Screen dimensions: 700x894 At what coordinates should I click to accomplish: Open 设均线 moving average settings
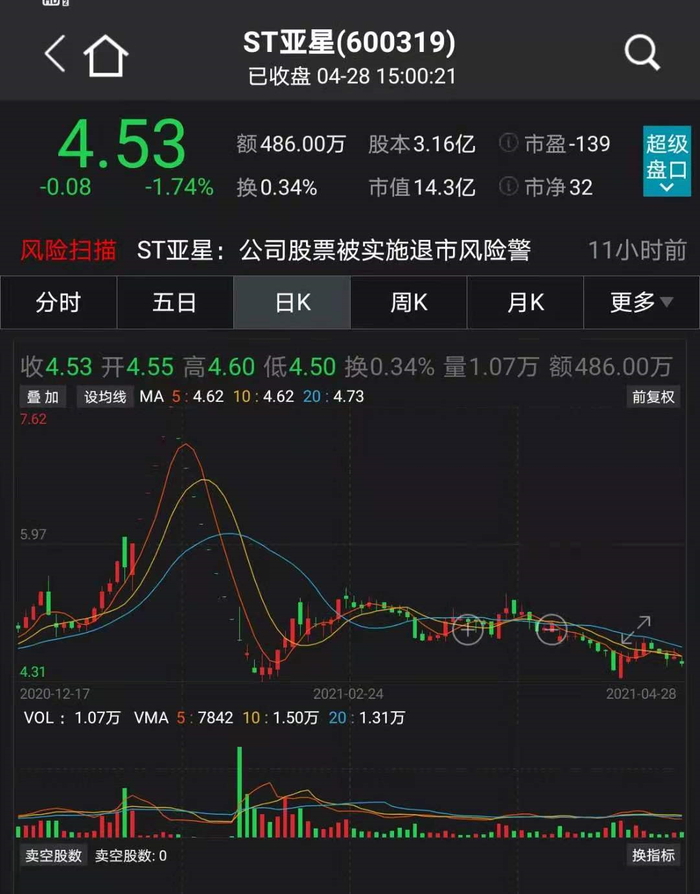105,397
